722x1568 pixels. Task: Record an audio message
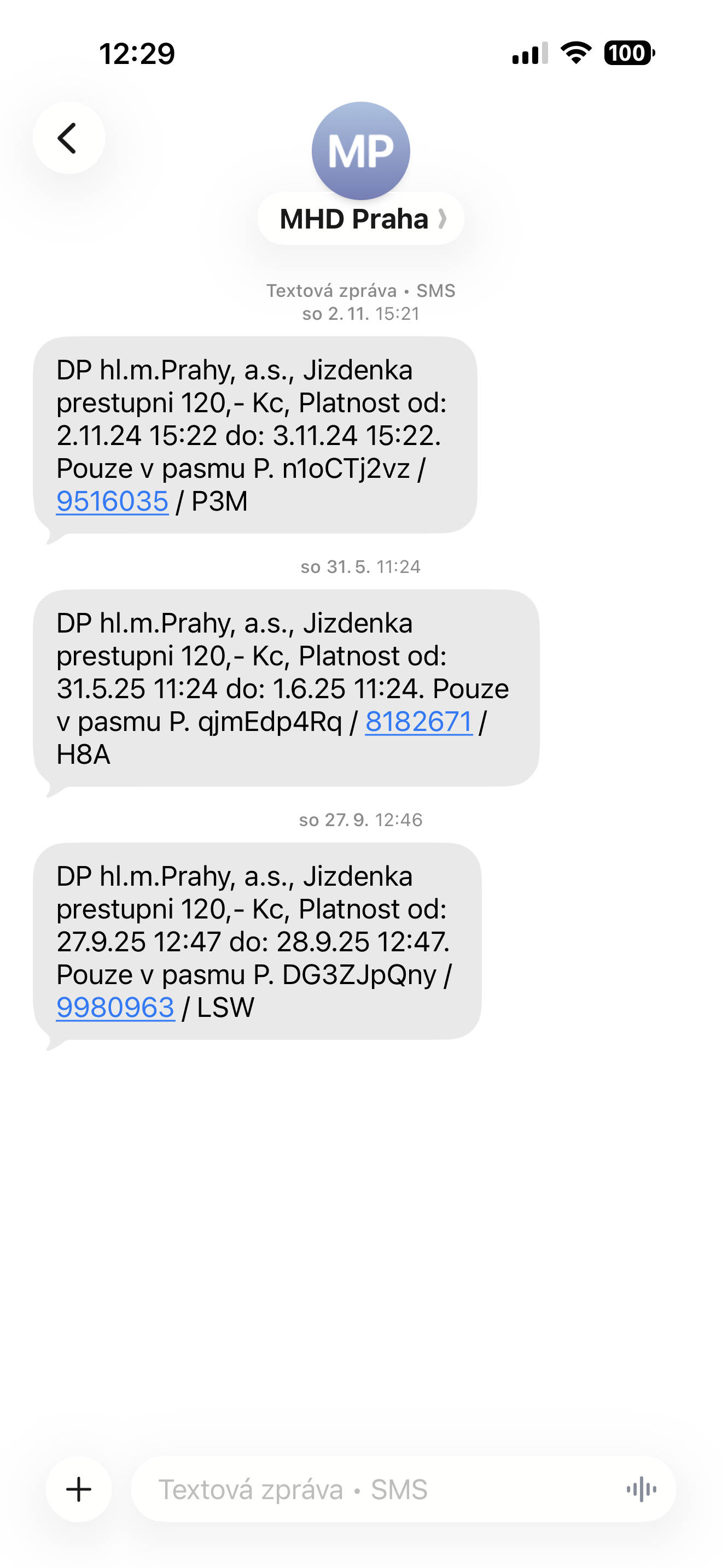pyautogui.click(x=641, y=1489)
